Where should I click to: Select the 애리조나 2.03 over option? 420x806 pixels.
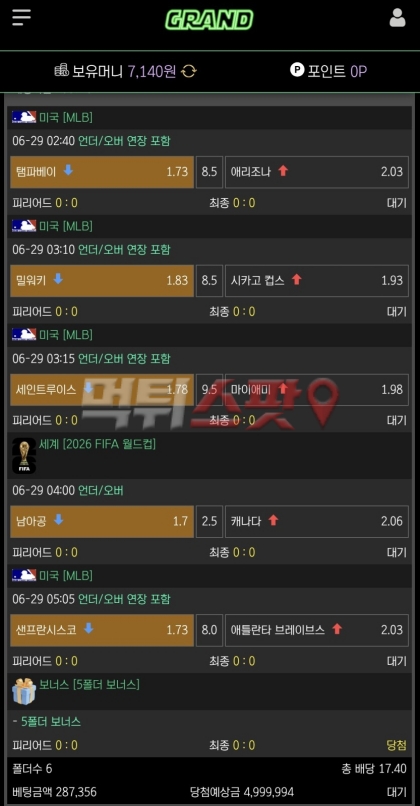(317, 172)
